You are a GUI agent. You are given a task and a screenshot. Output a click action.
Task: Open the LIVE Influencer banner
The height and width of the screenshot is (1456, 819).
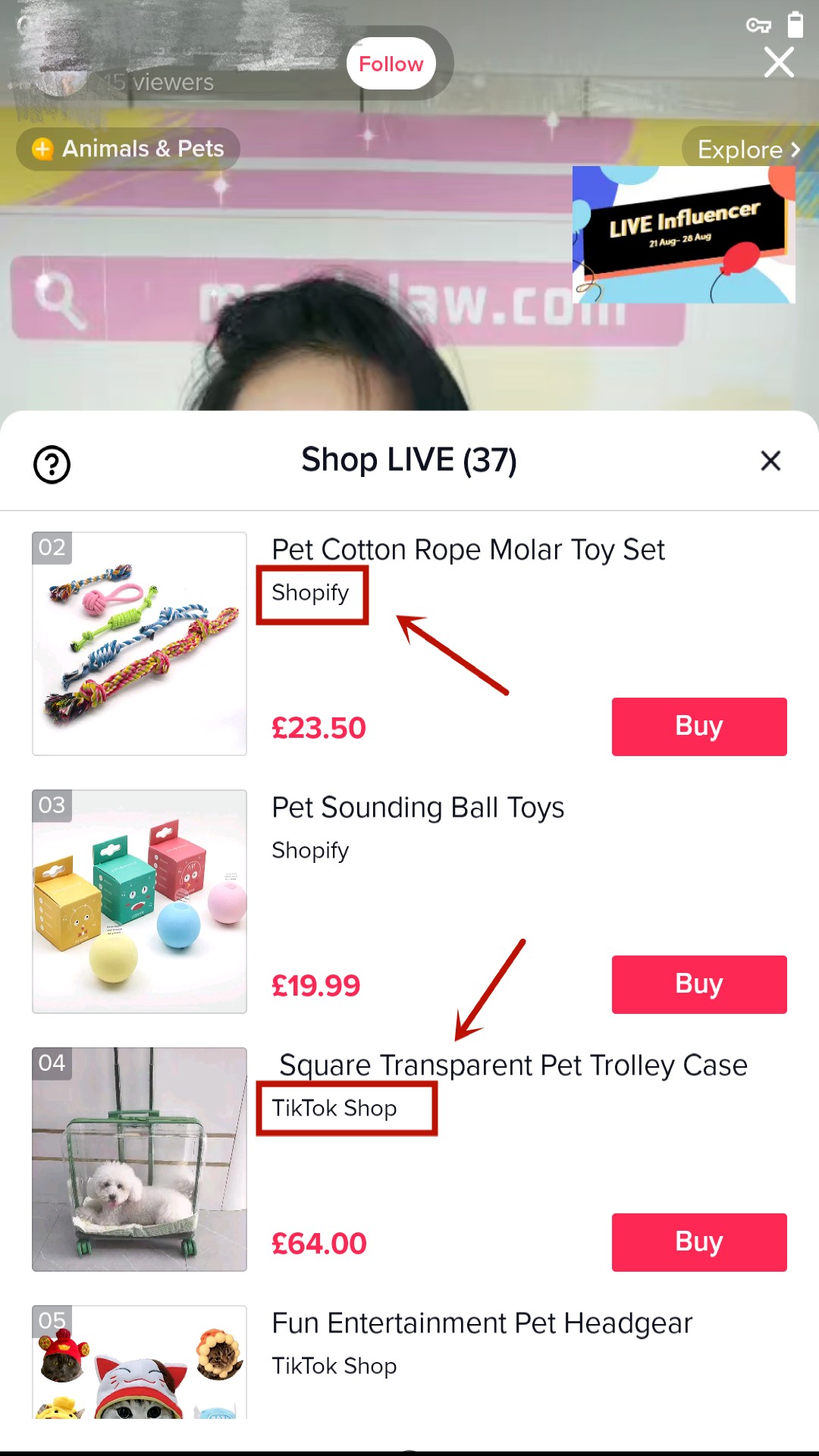[683, 234]
